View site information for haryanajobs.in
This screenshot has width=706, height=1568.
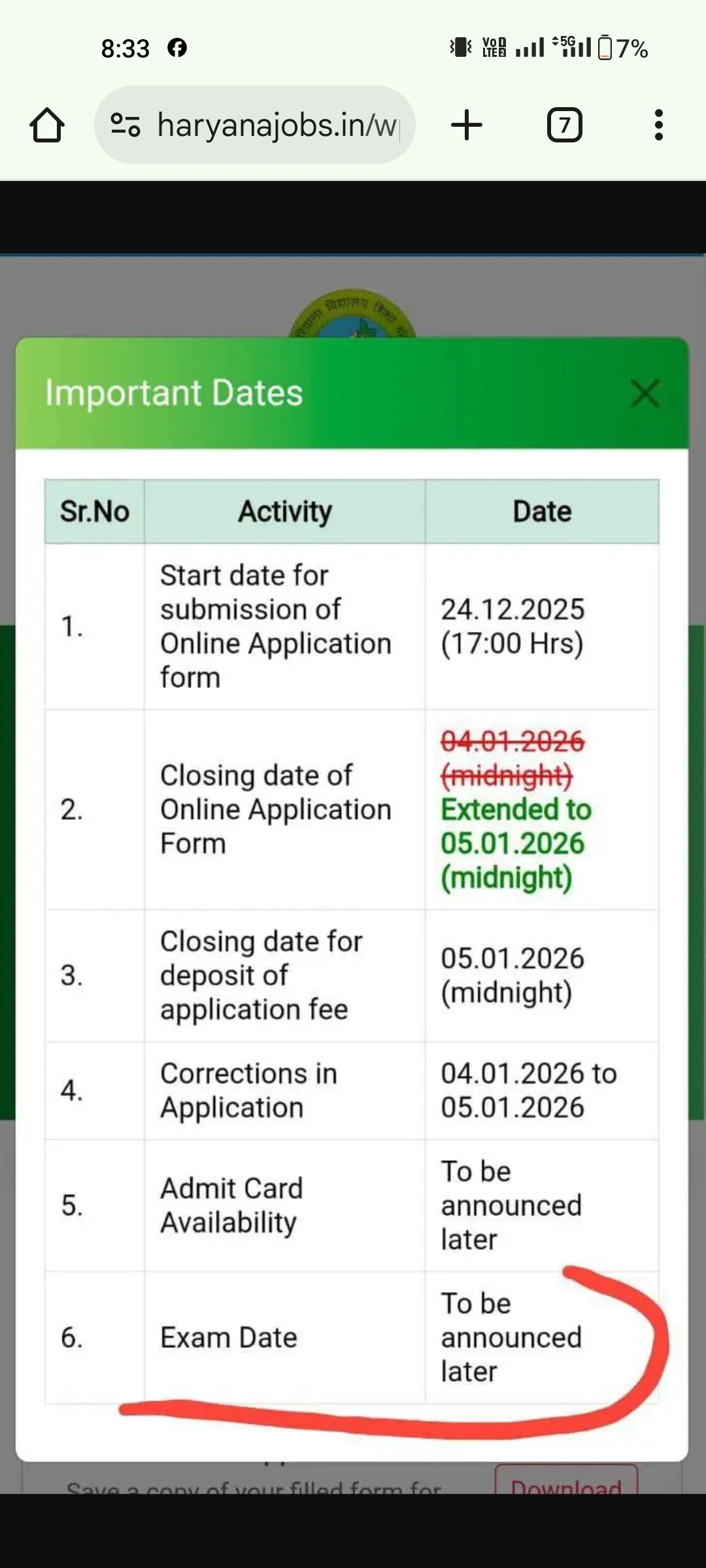(125, 125)
